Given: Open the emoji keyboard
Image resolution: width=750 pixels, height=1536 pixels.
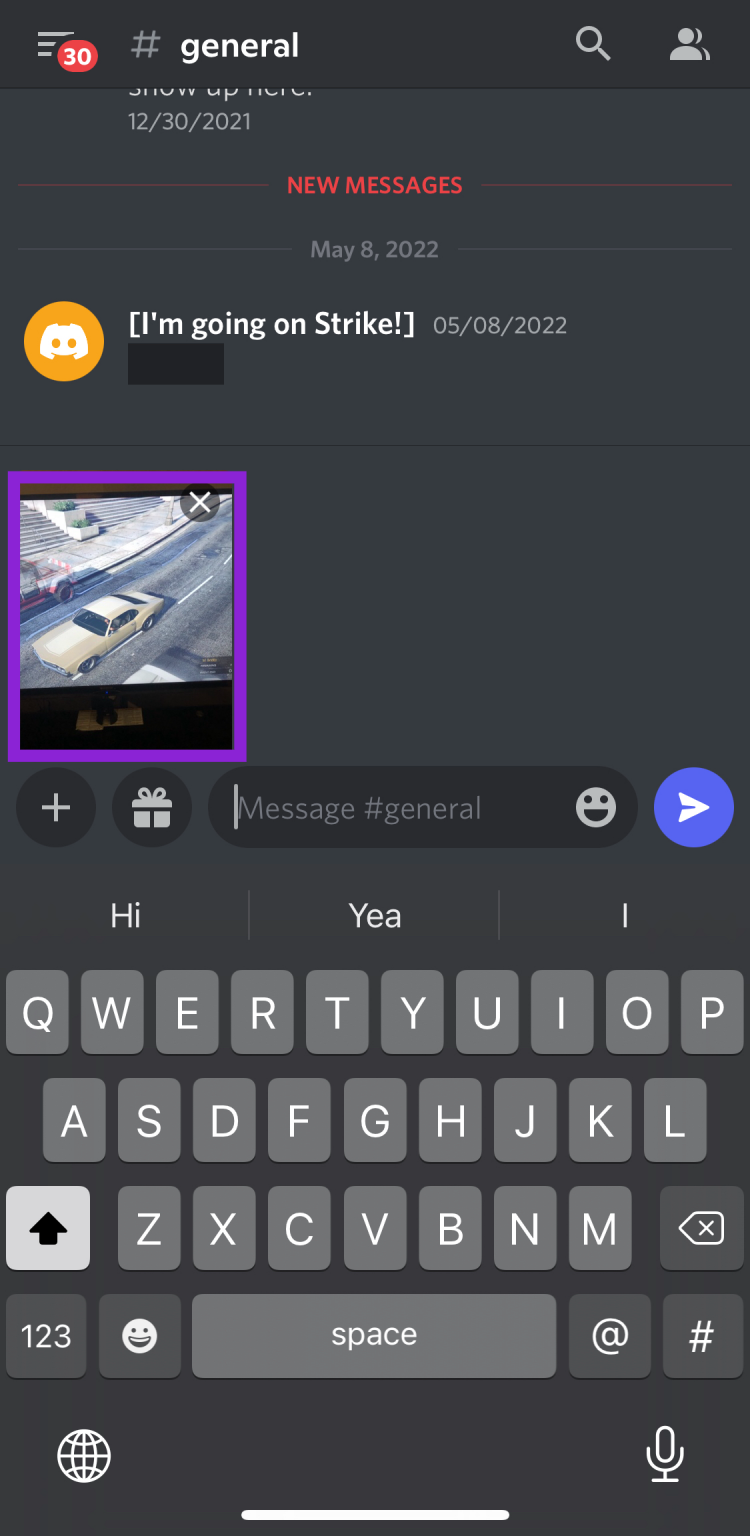Looking at the screenshot, I should click(x=139, y=1335).
